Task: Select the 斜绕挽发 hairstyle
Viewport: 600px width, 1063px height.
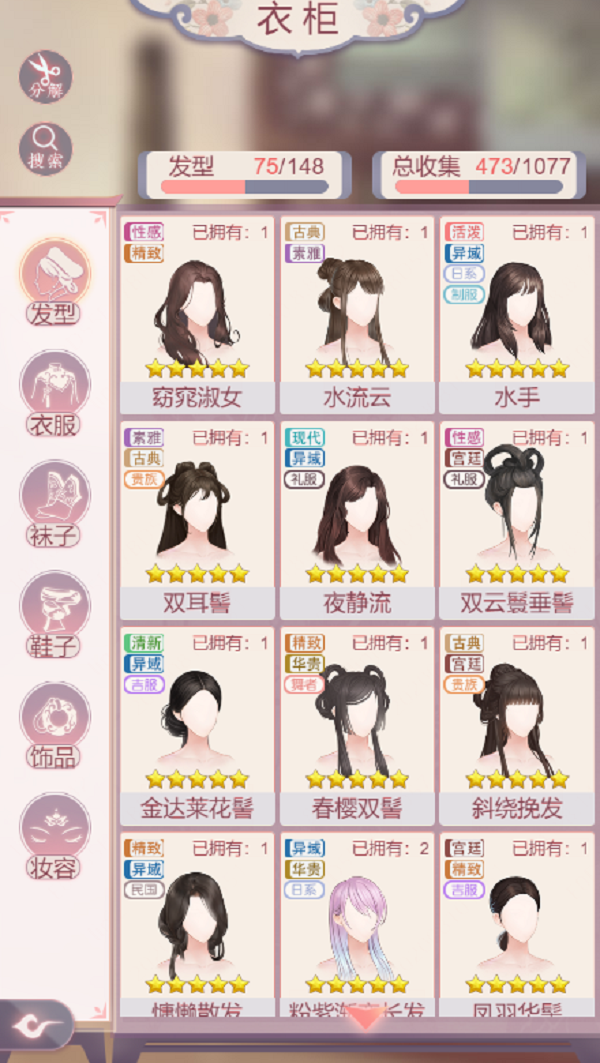Action: click(517, 726)
